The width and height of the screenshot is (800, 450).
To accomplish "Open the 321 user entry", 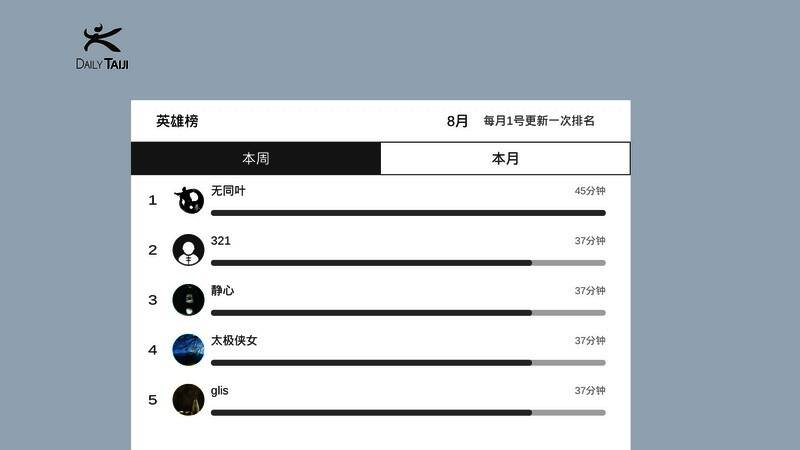I will point(380,250).
